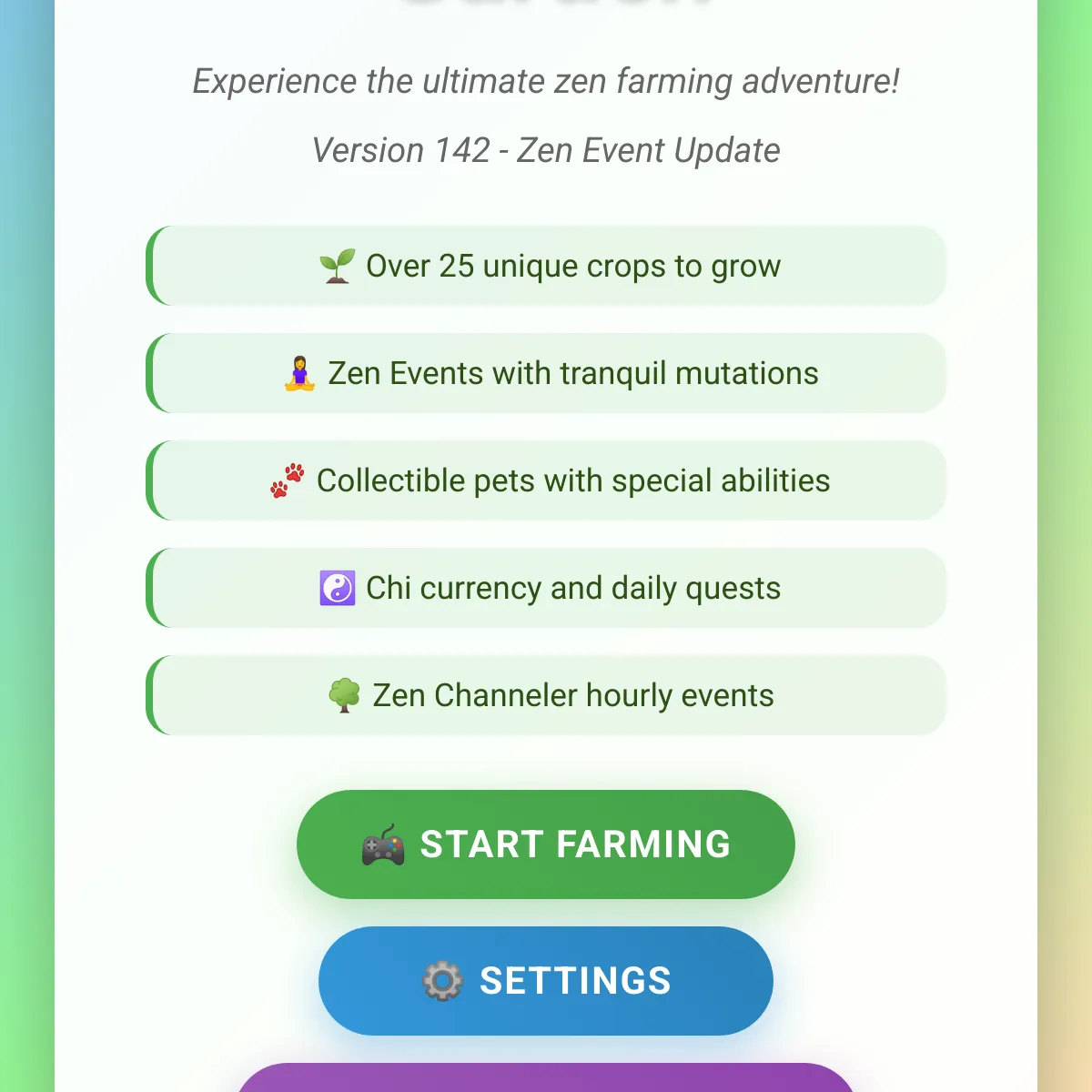Open the Settings button

point(546,981)
